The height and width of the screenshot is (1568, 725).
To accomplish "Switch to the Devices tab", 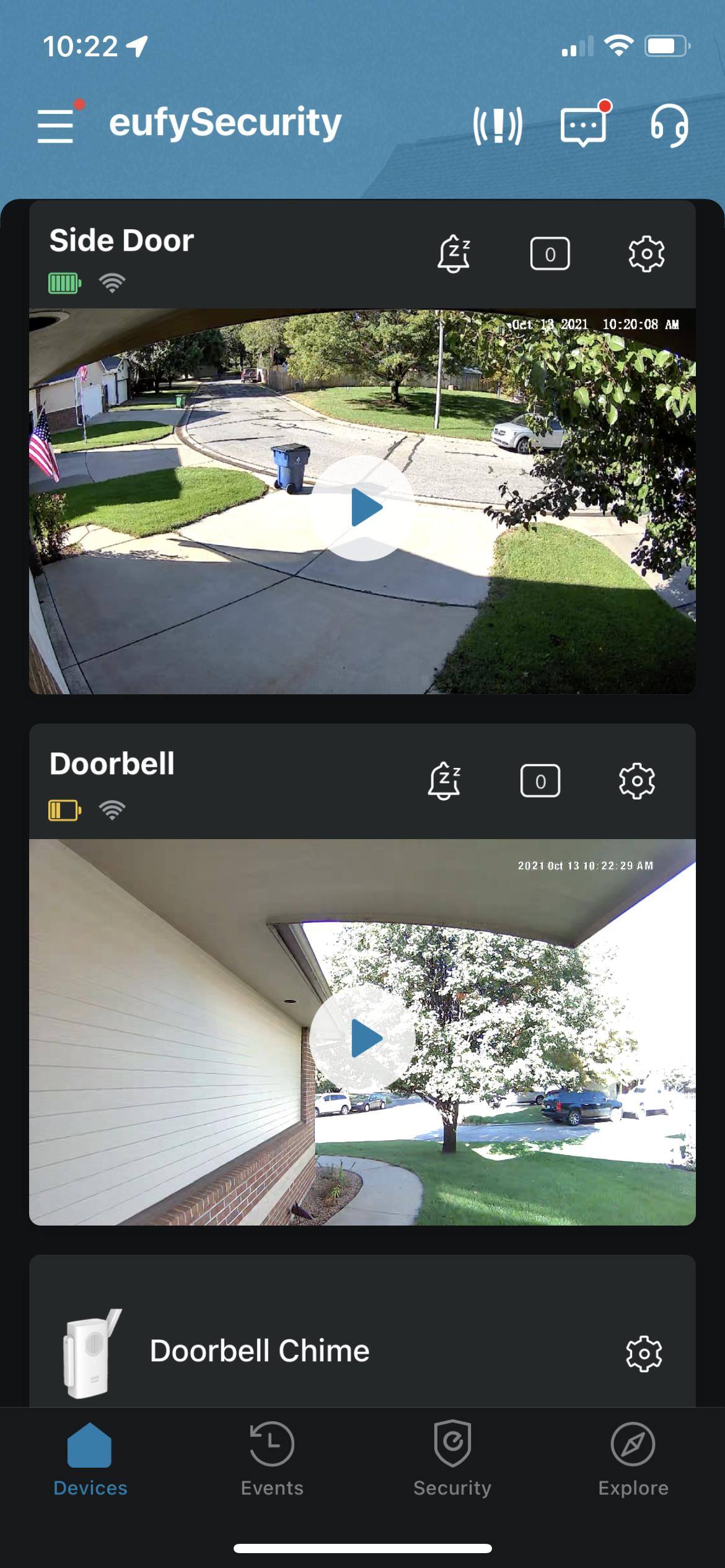I will (90, 1459).
